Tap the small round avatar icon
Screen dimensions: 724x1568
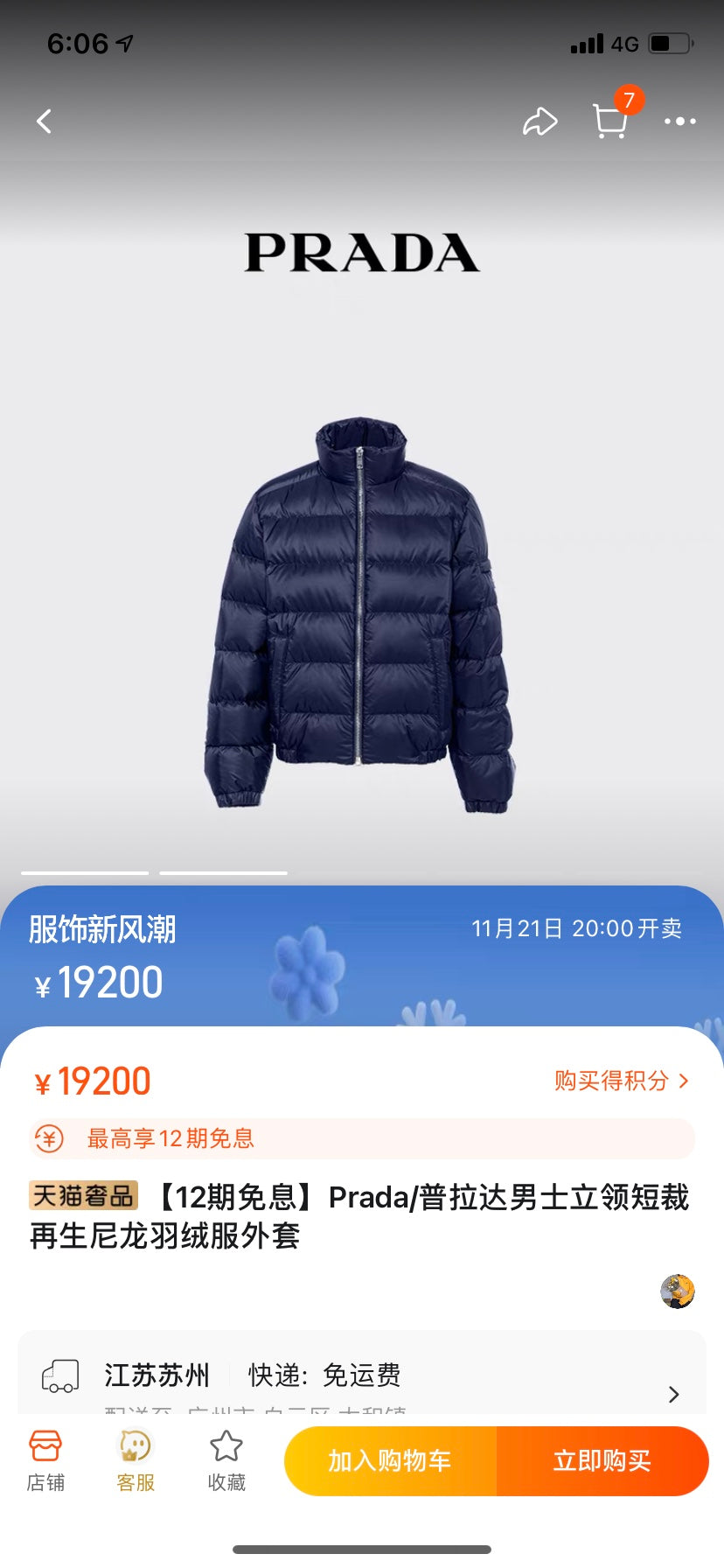pyautogui.click(x=677, y=1291)
